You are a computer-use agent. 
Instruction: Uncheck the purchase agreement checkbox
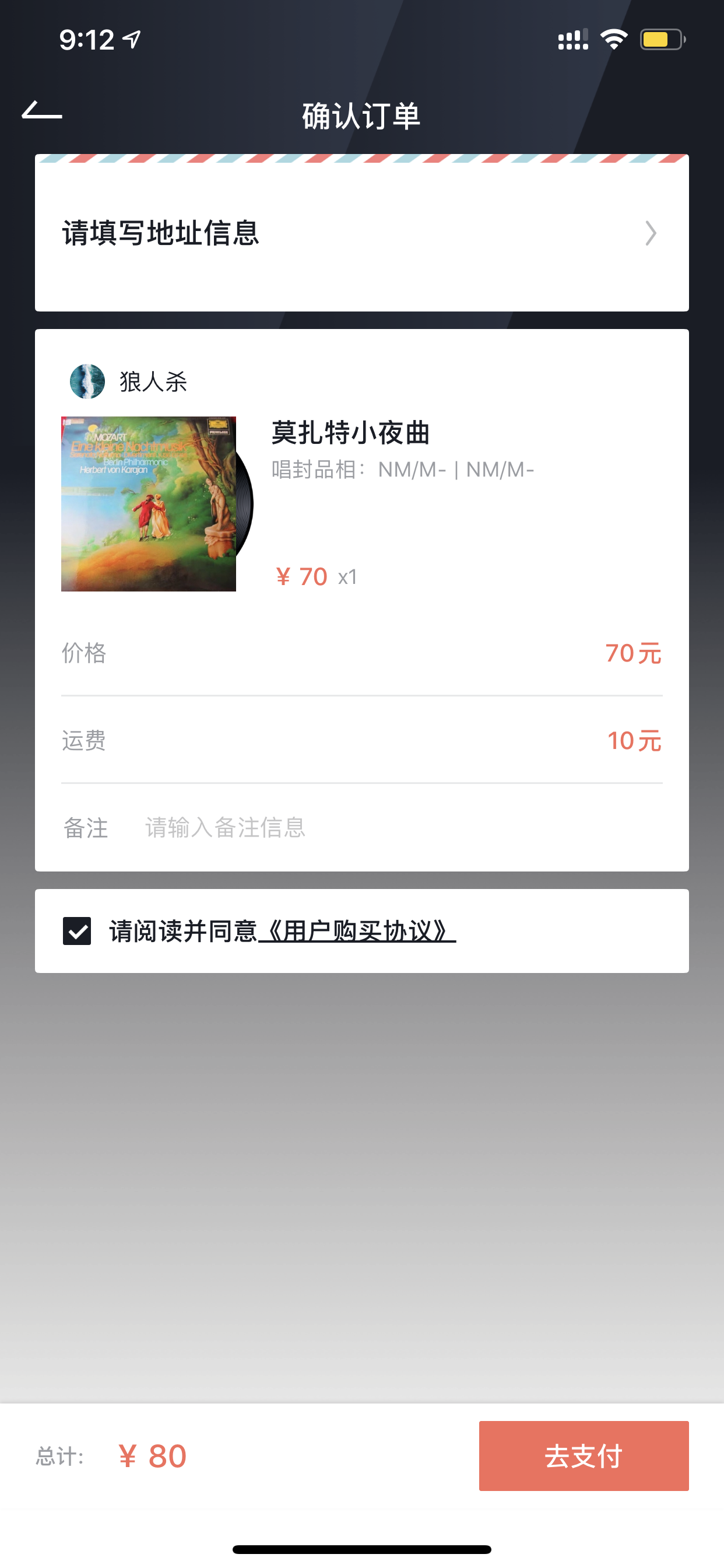[77, 930]
